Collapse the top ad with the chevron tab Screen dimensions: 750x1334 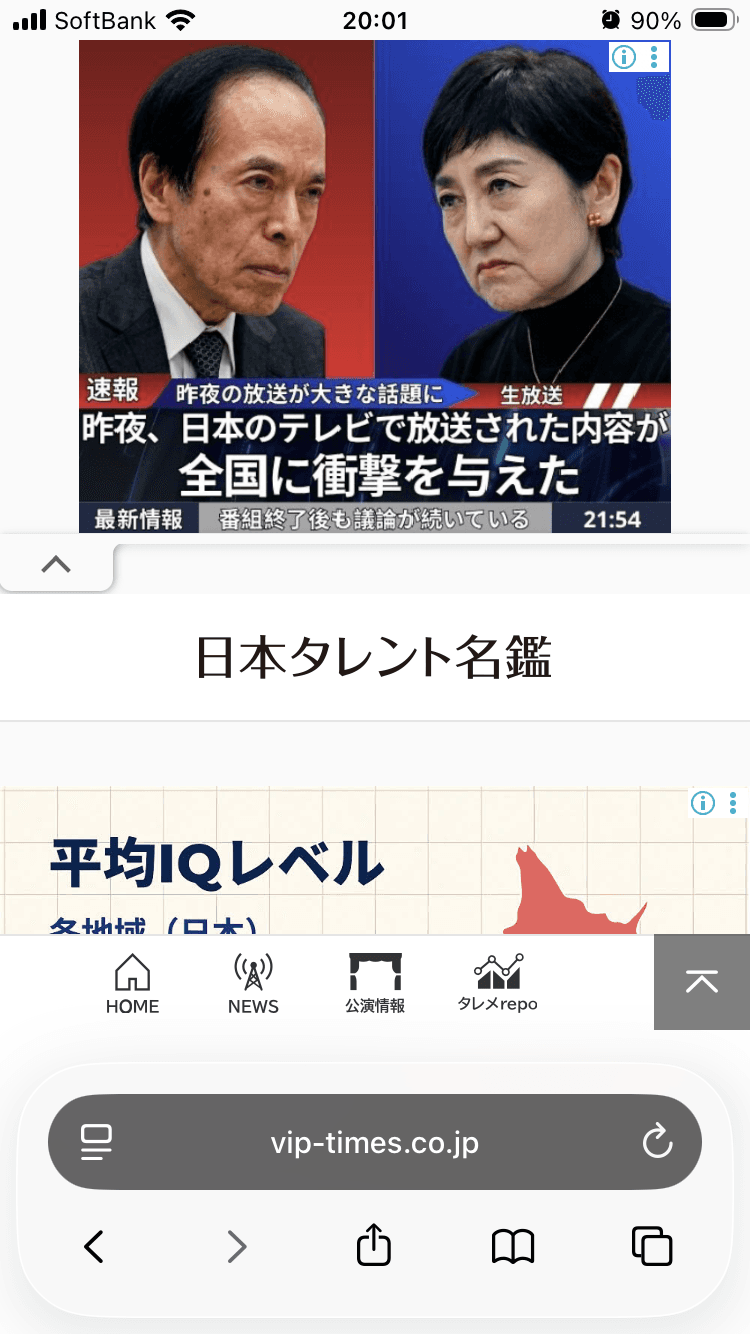[57, 565]
